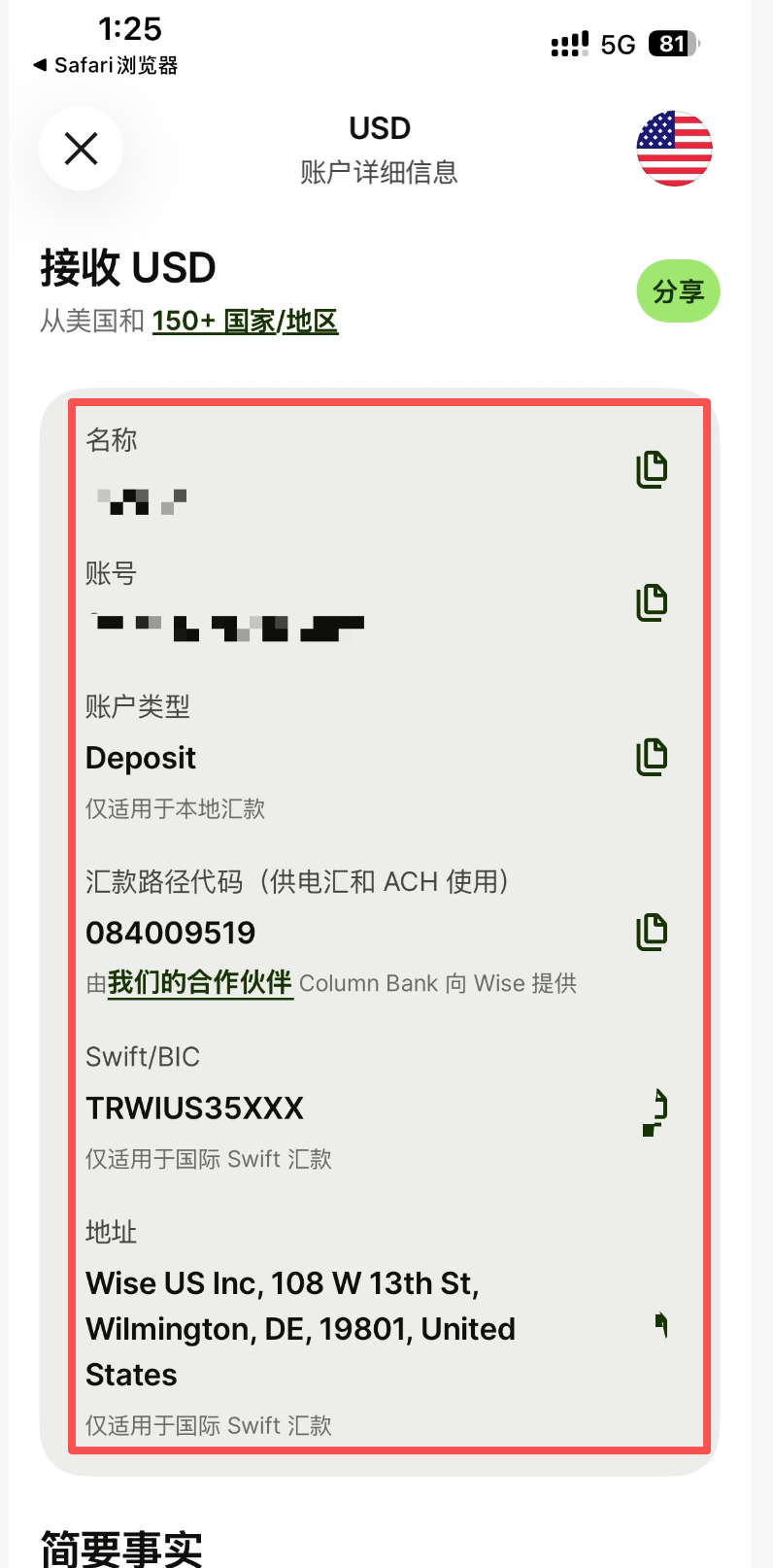Open the 我们的合作伙伴 partner link

pos(199,983)
